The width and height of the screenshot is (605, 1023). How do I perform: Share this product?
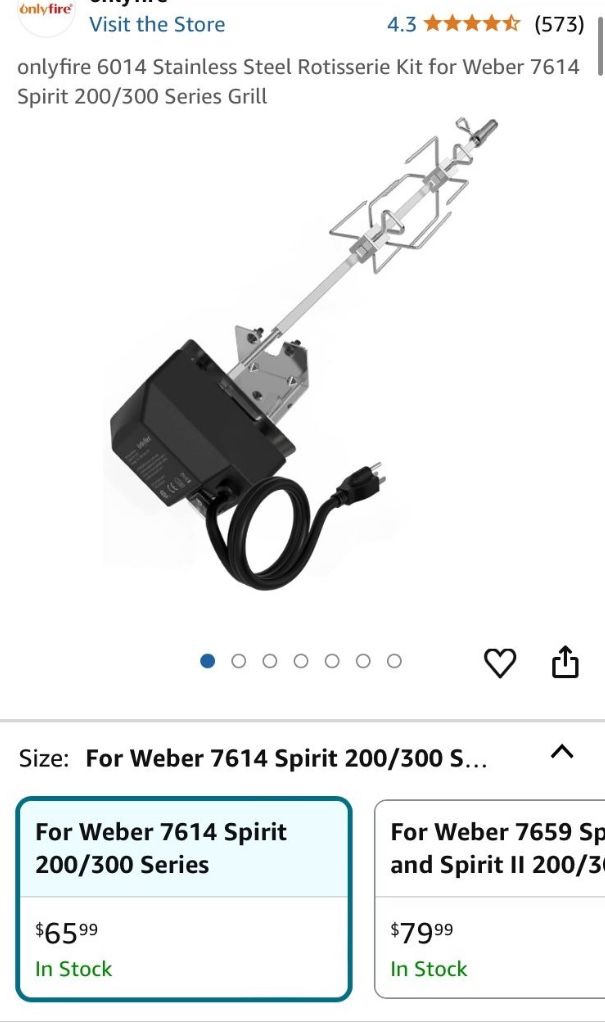tap(565, 662)
